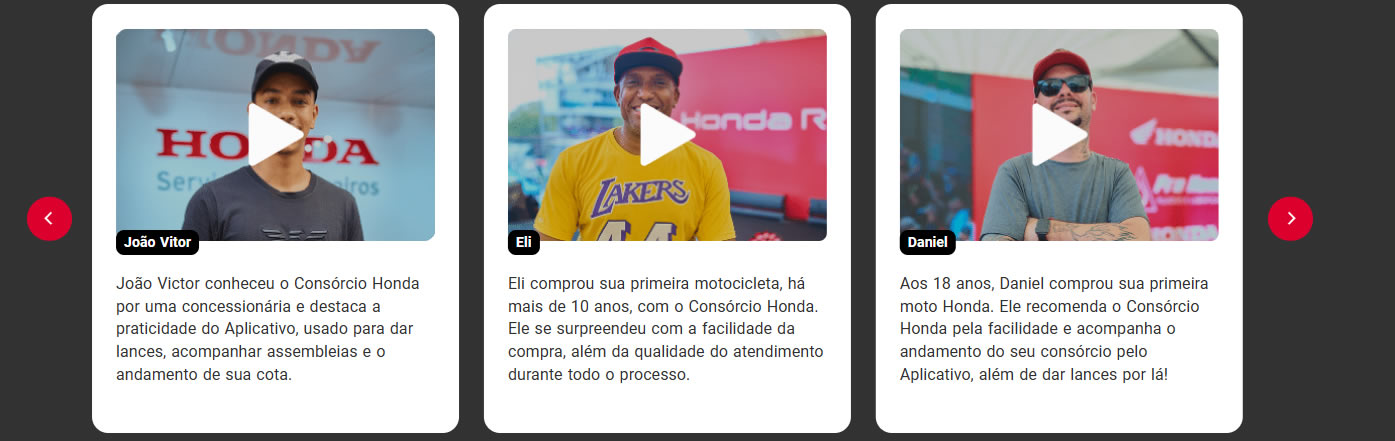Go to previous testimonials with left arrow
The image size is (1395, 441).
click(49, 218)
